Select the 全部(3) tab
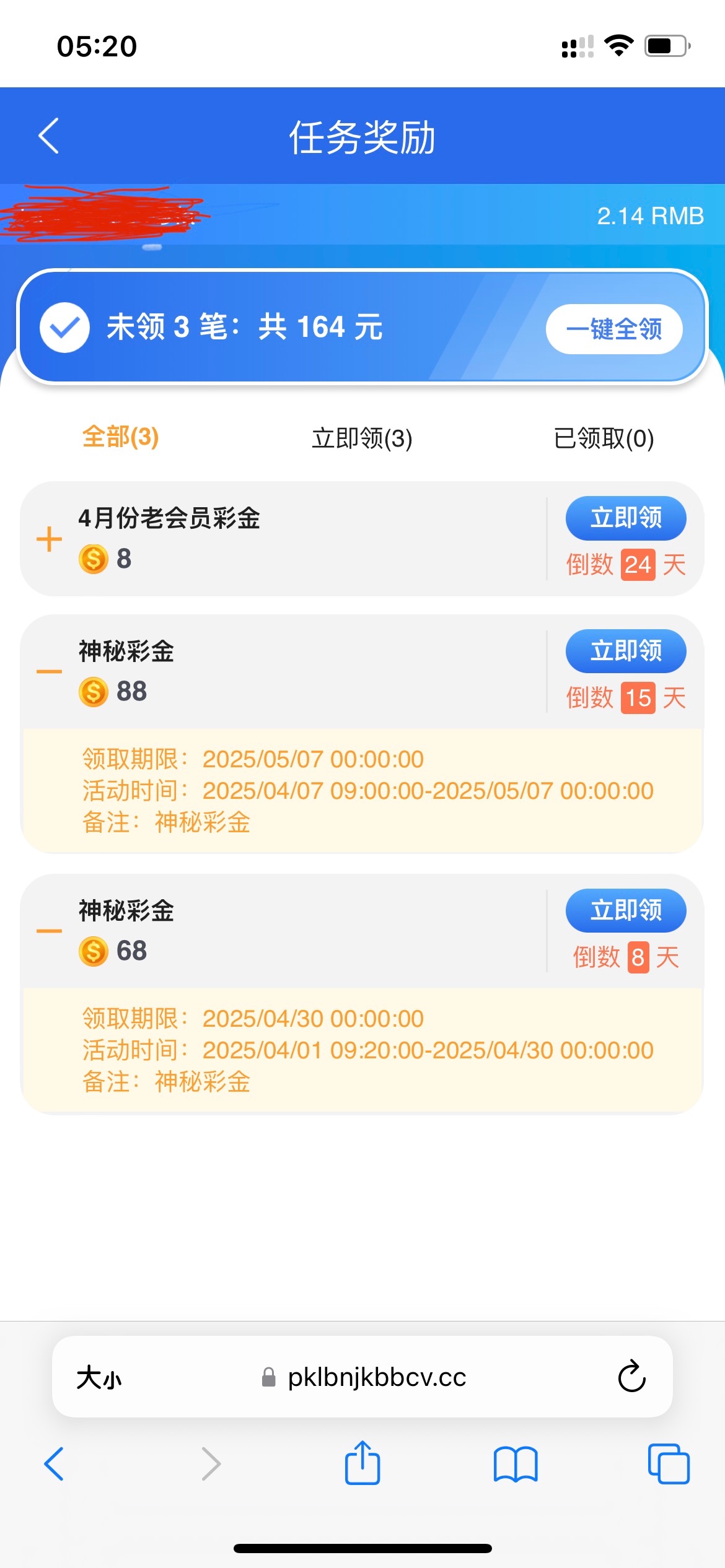 coord(121,437)
